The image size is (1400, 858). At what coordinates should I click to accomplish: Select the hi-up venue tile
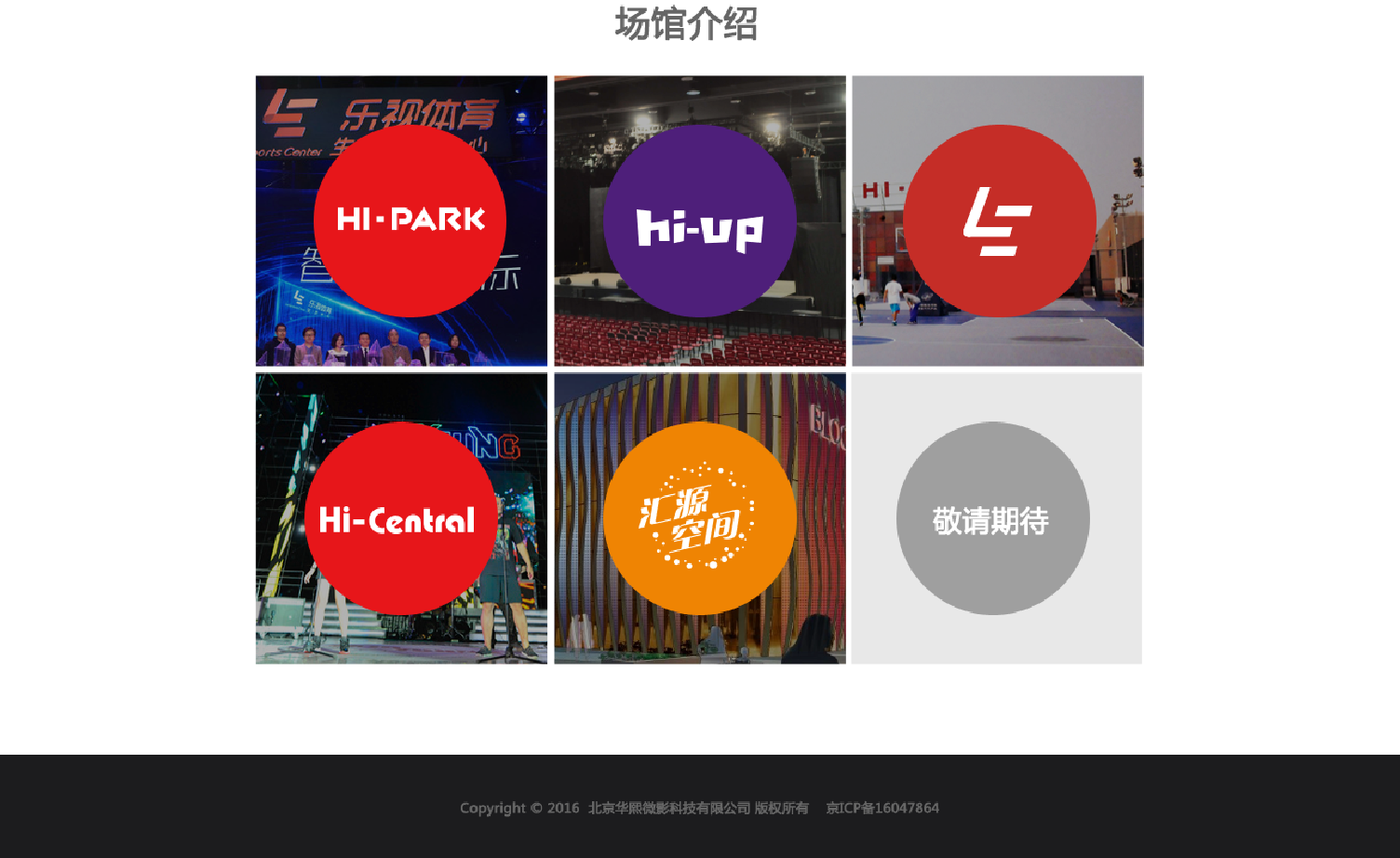(699, 221)
